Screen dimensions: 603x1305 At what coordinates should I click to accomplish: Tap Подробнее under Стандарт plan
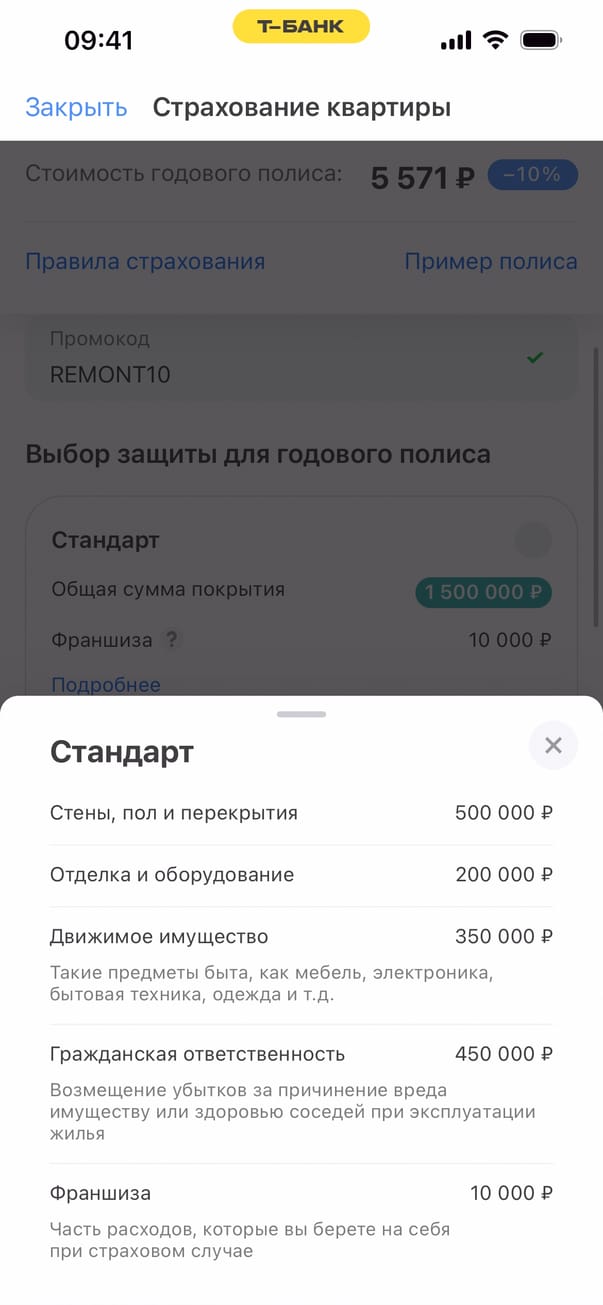pyautogui.click(x=106, y=685)
